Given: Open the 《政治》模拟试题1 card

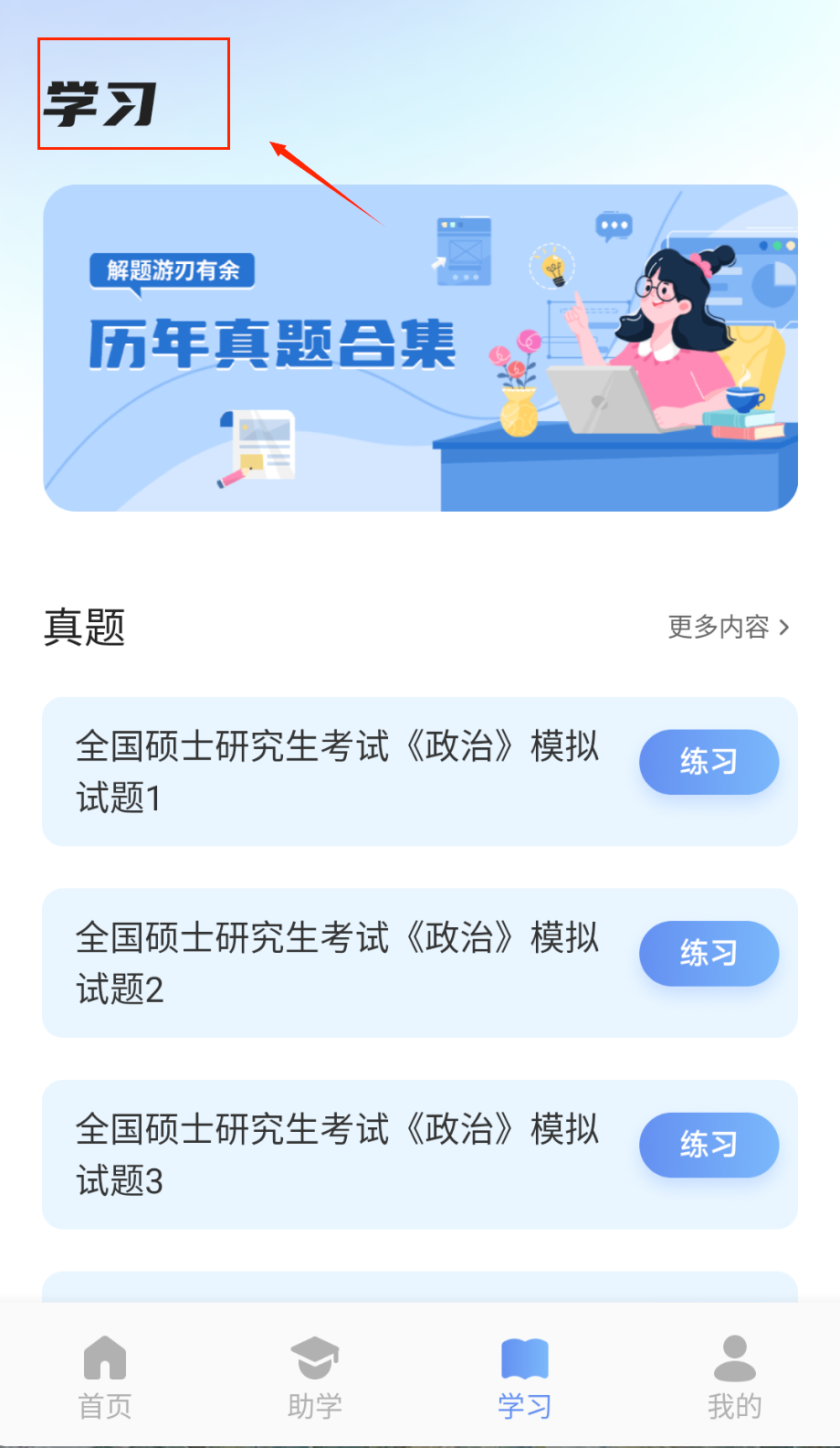Looking at the screenshot, I should point(338,772).
